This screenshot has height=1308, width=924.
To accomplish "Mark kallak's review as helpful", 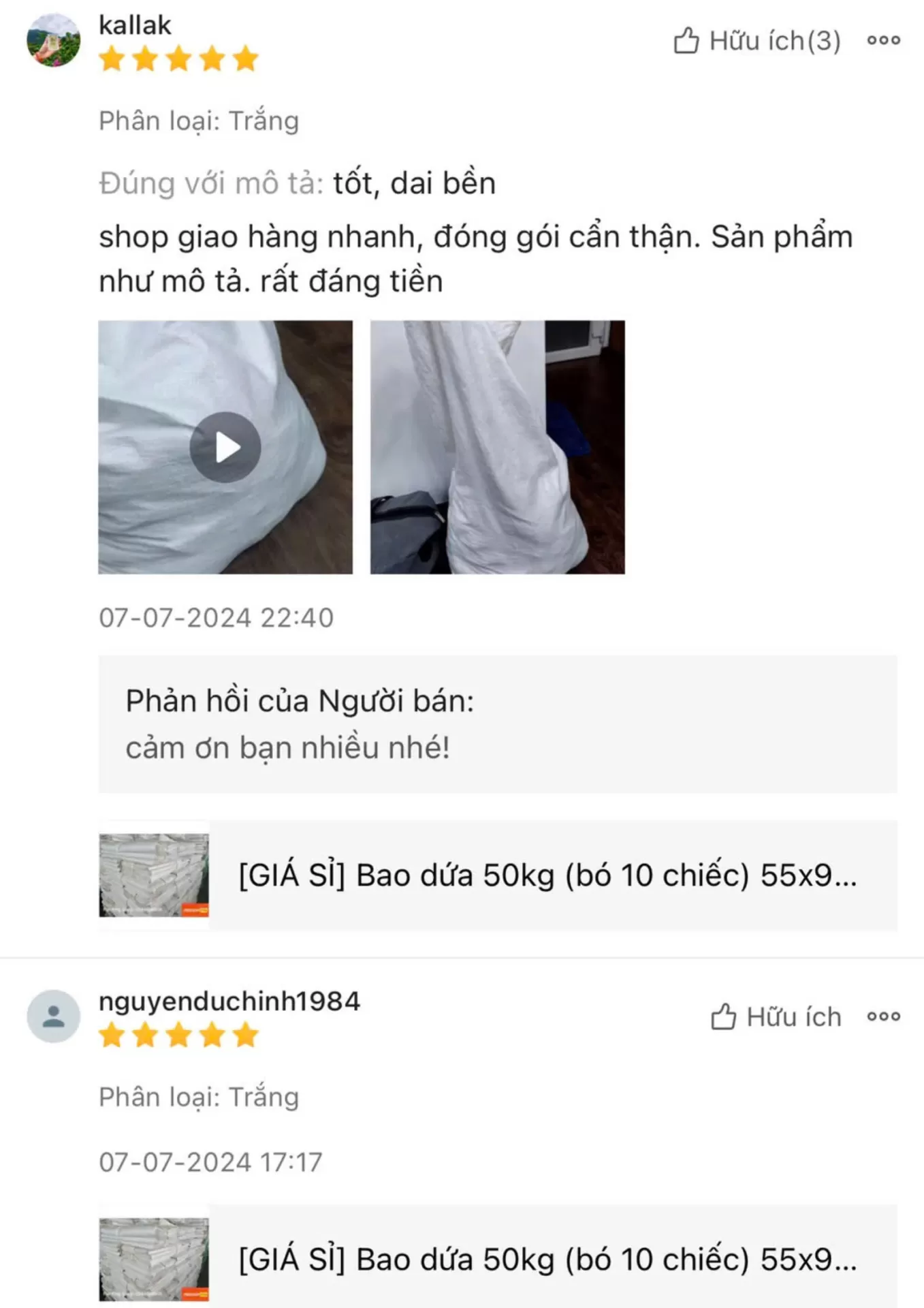I will click(x=756, y=40).
